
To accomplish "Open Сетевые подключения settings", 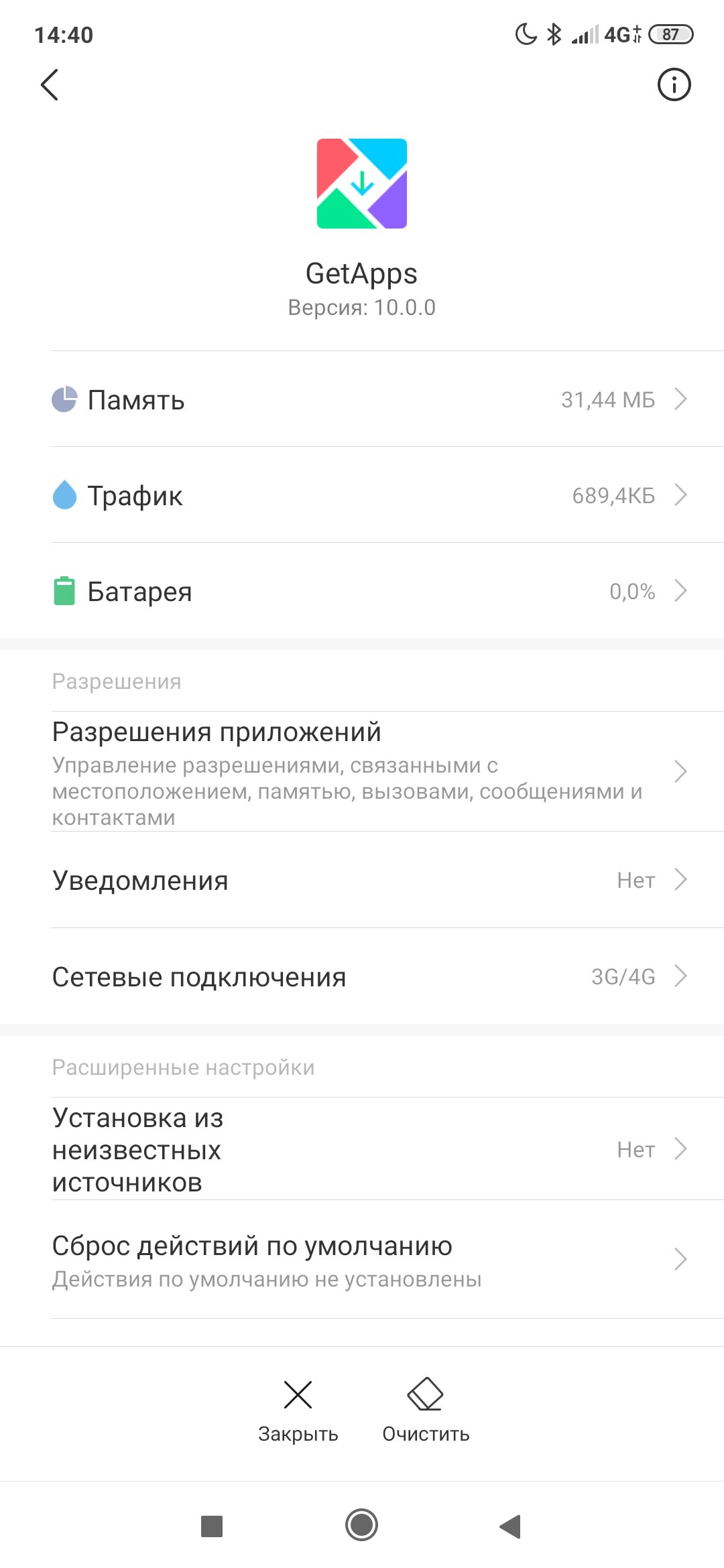I will pyautogui.click(x=362, y=976).
